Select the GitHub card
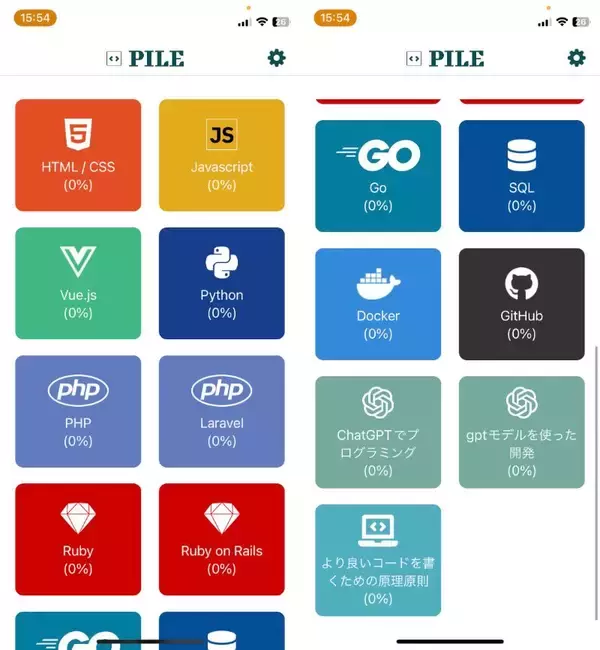 click(x=521, y=304)
